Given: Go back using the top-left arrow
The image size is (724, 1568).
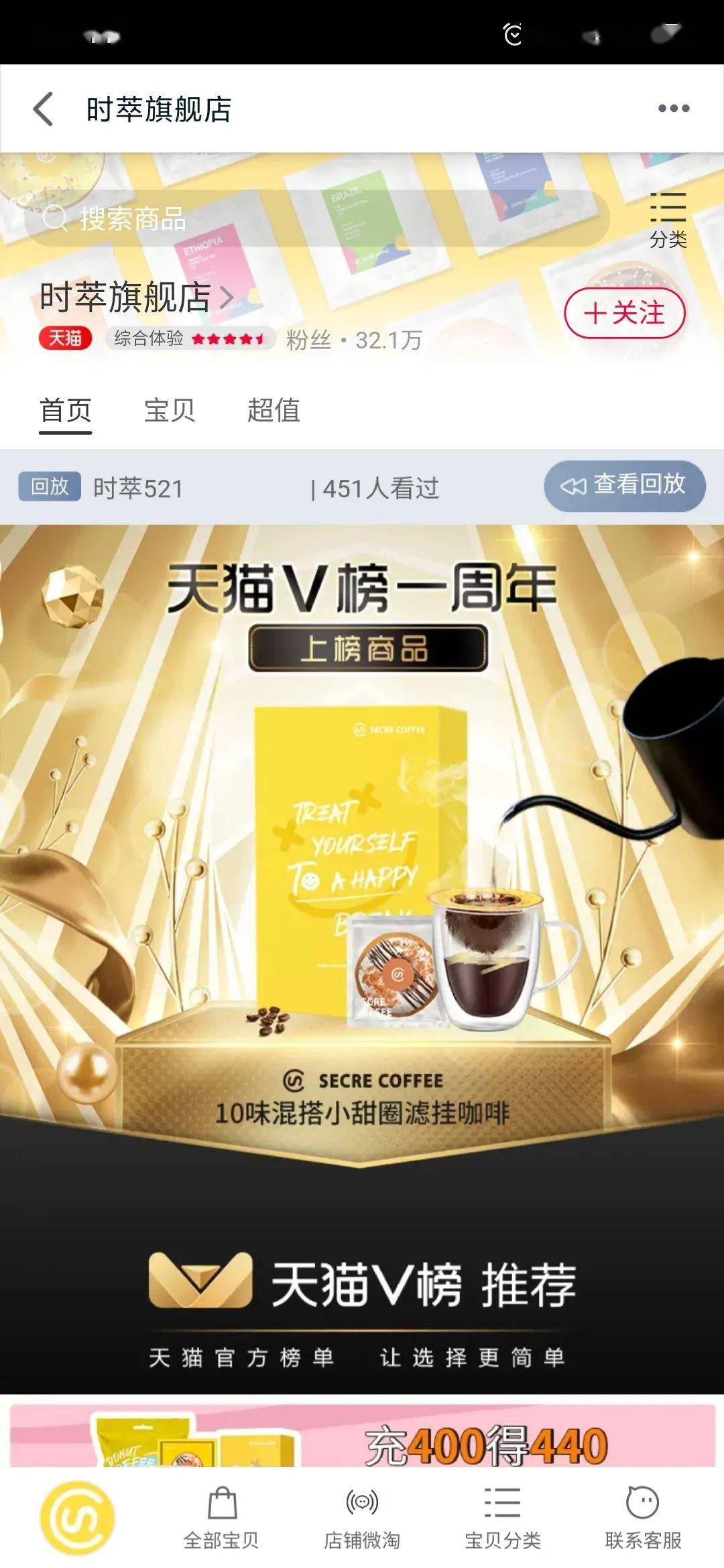Looking at the screenshot, I should point(43,109).
